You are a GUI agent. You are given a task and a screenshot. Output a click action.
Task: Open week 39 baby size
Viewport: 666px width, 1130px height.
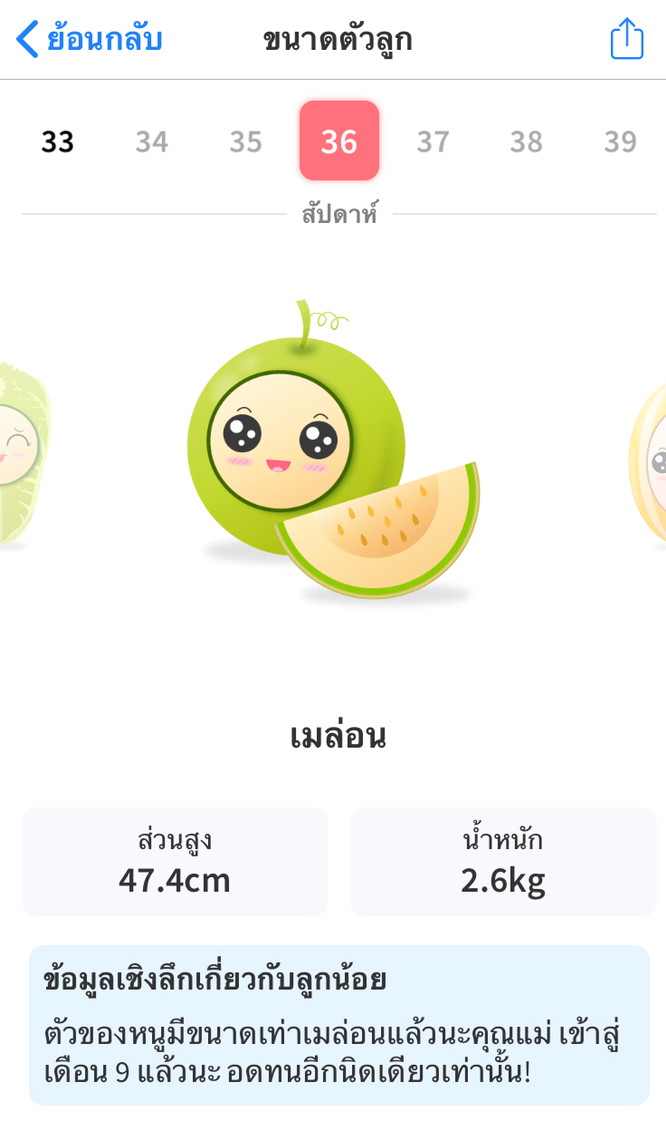[x=620, y=142]
